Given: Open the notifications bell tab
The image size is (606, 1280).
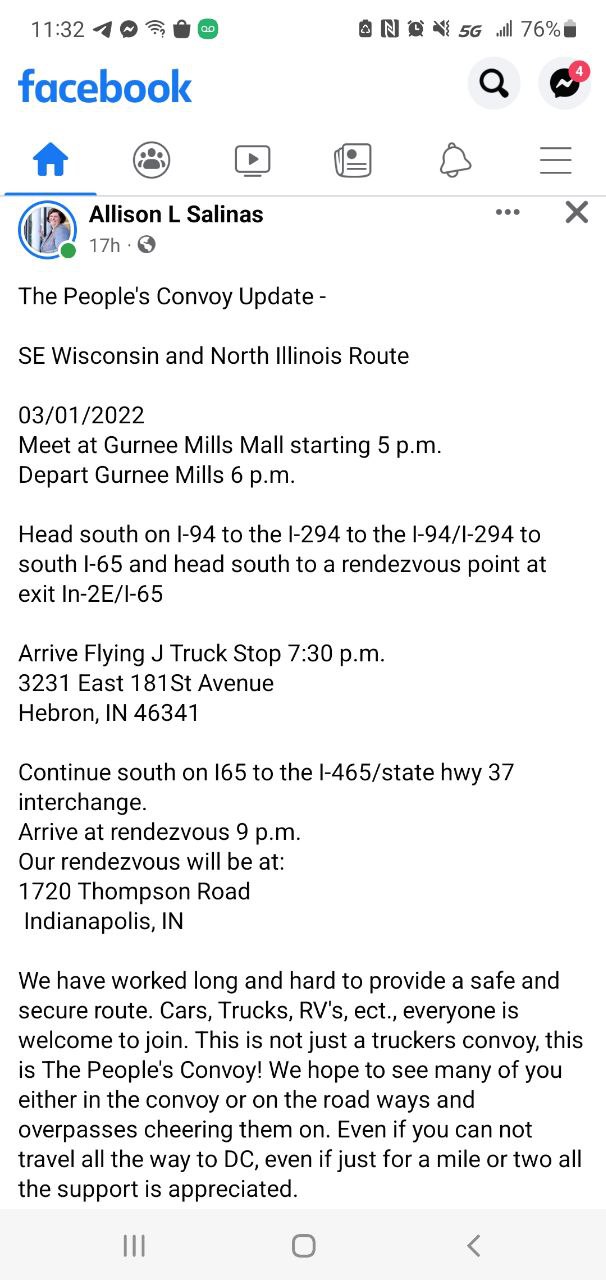Looking at the screenshot, I should coord(455,160).
